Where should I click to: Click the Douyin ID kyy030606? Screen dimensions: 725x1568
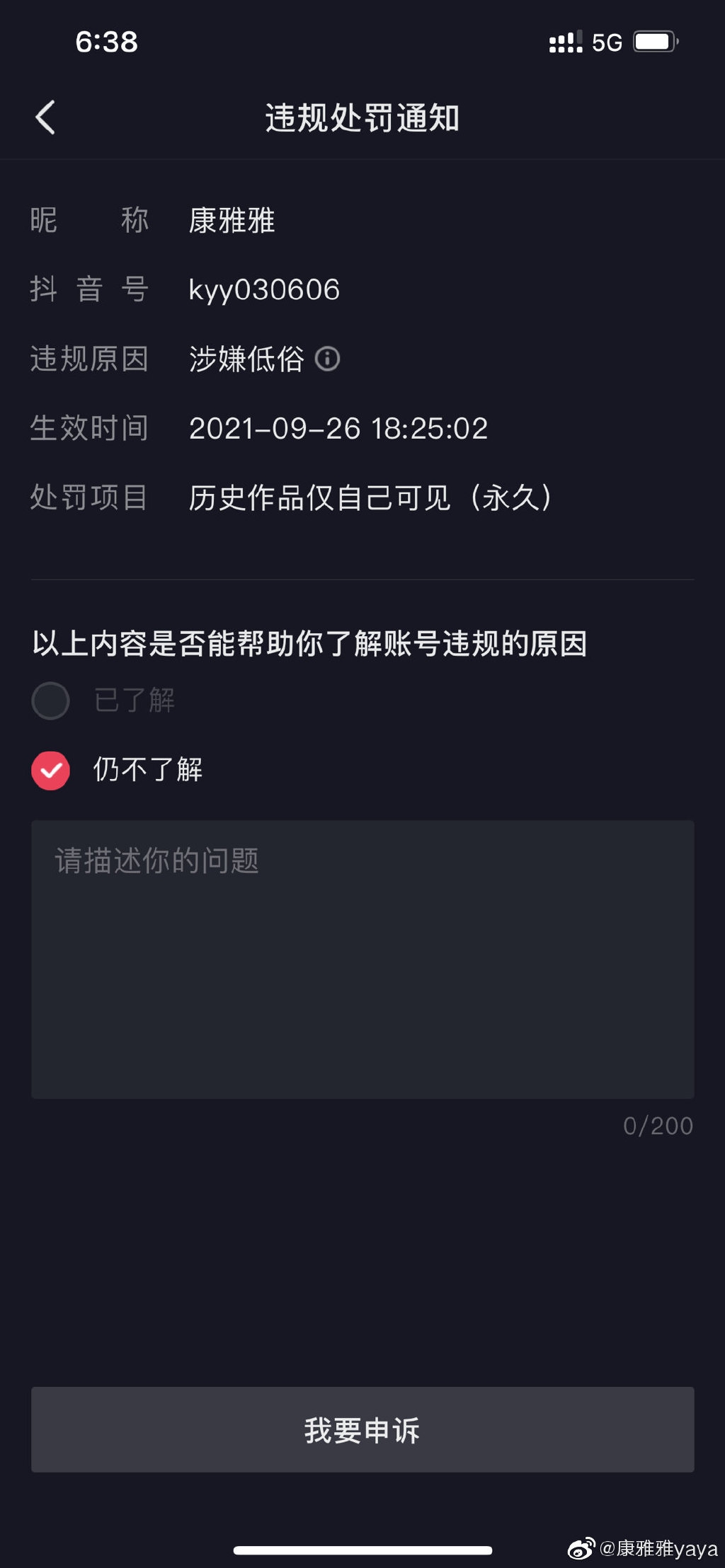[266, 290]
